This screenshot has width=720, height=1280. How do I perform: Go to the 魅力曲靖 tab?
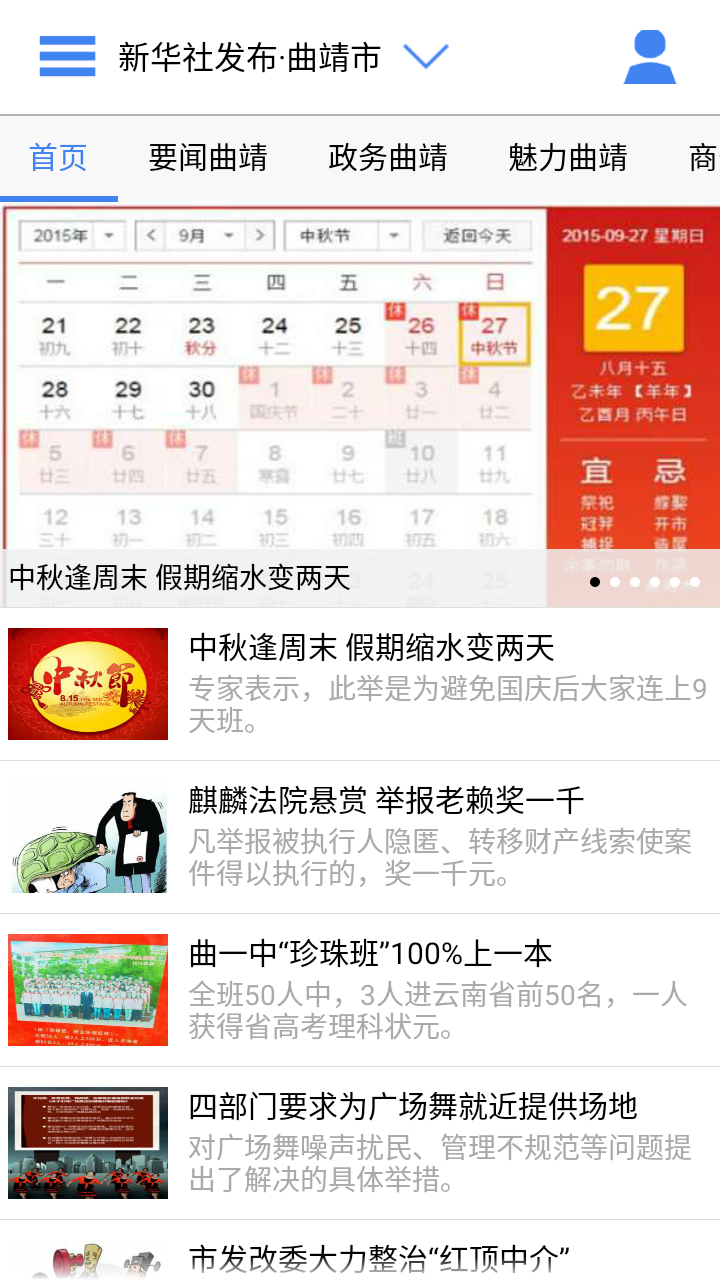coord(567,158)
